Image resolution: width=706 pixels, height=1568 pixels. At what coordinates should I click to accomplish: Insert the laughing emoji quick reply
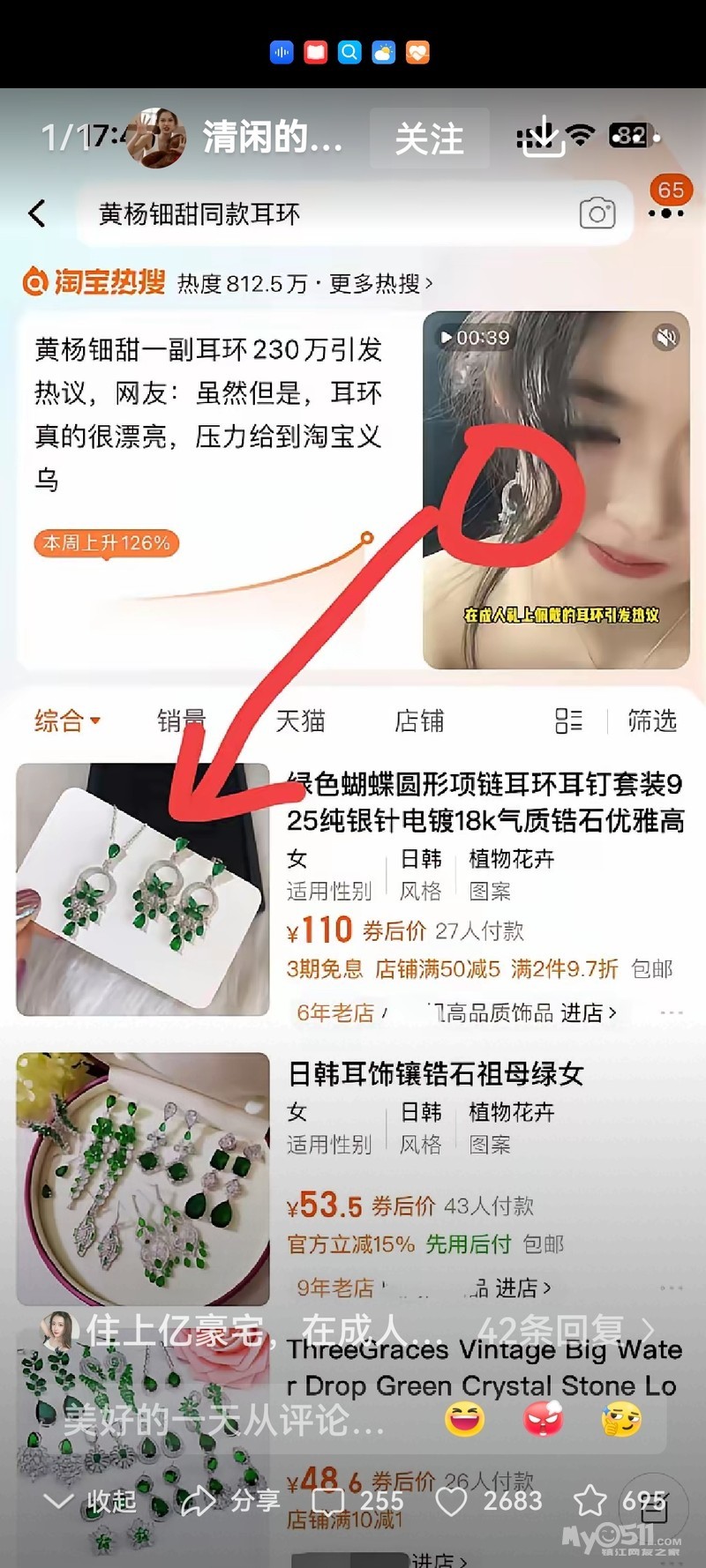pyautogui.click(x=464, y=1421)
